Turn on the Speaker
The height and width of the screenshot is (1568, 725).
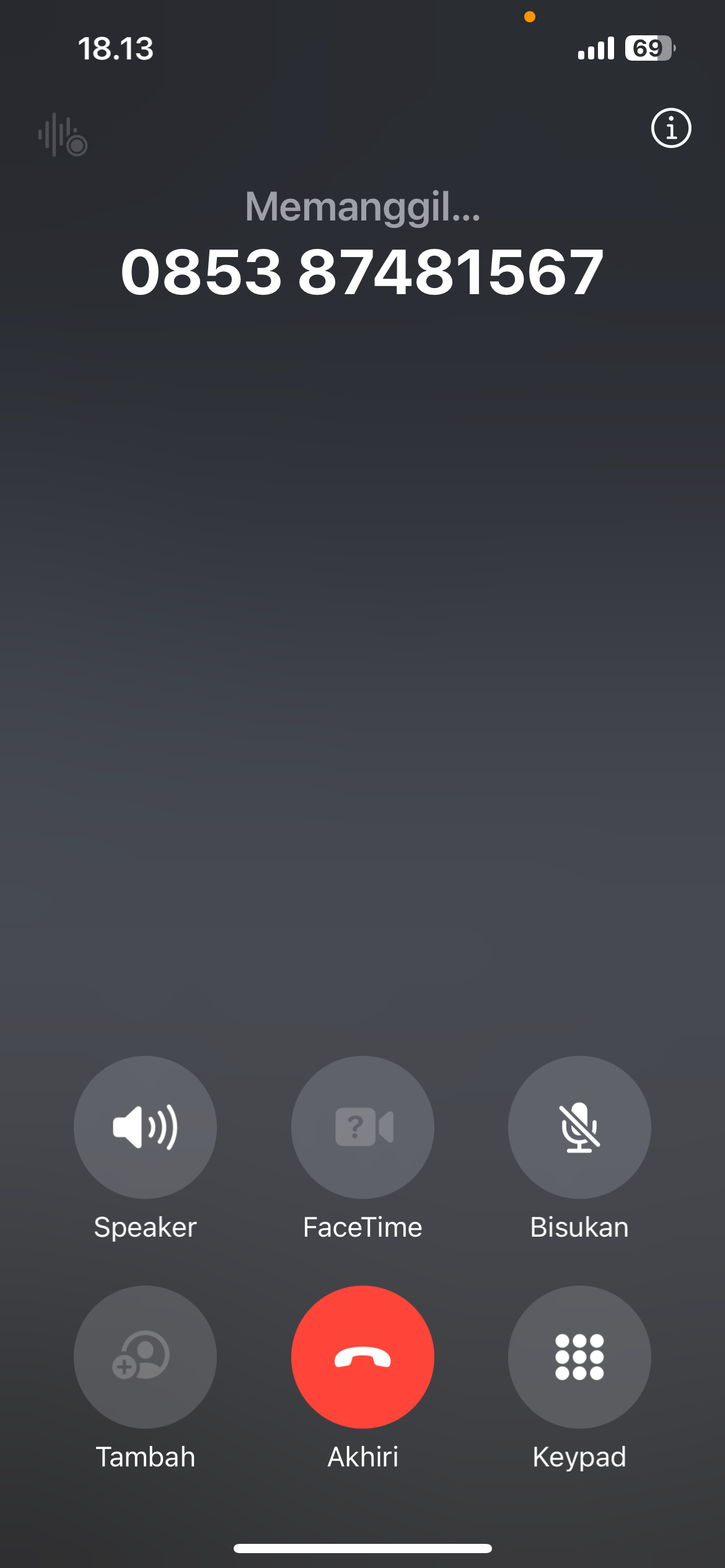[145, 1127]
